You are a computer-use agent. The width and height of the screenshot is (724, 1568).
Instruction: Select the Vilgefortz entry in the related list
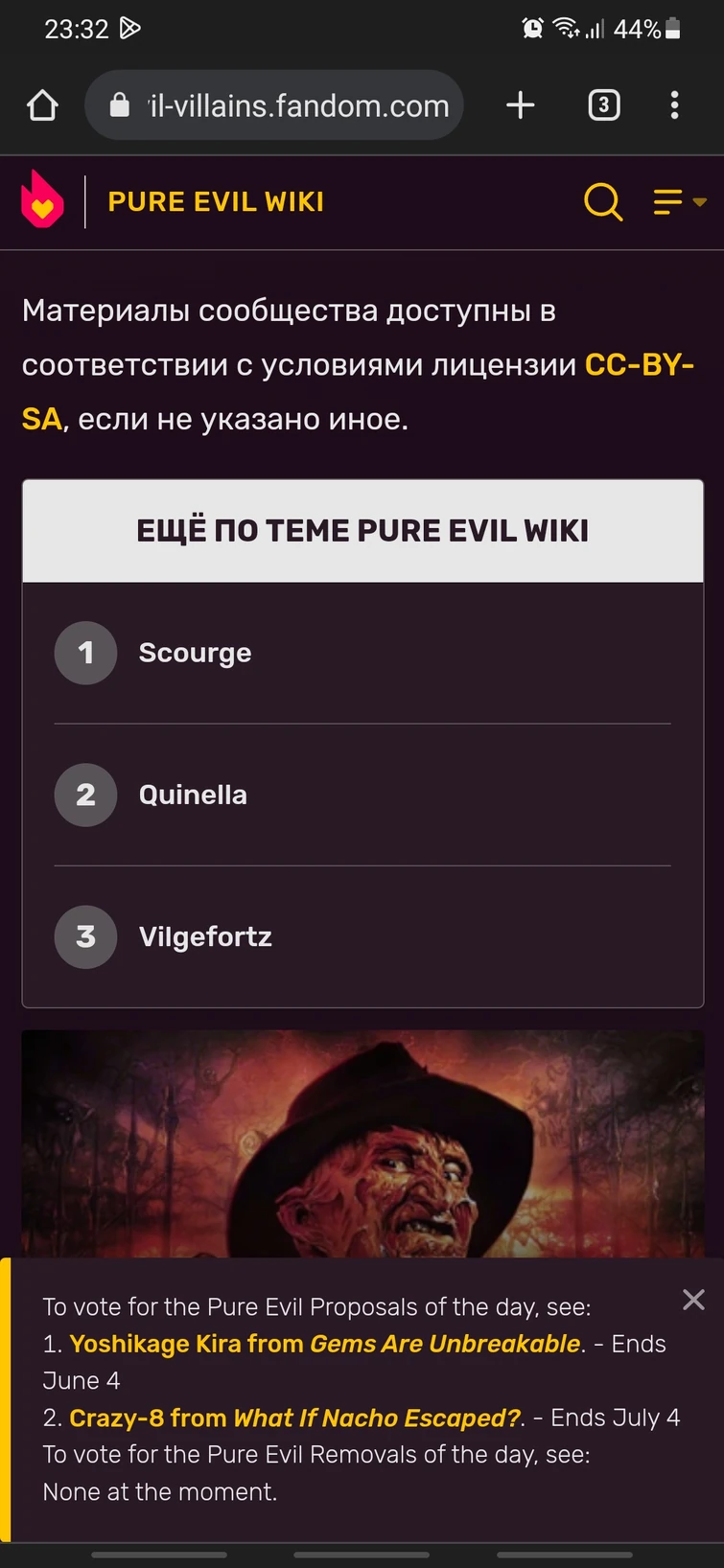pos(205,936)
